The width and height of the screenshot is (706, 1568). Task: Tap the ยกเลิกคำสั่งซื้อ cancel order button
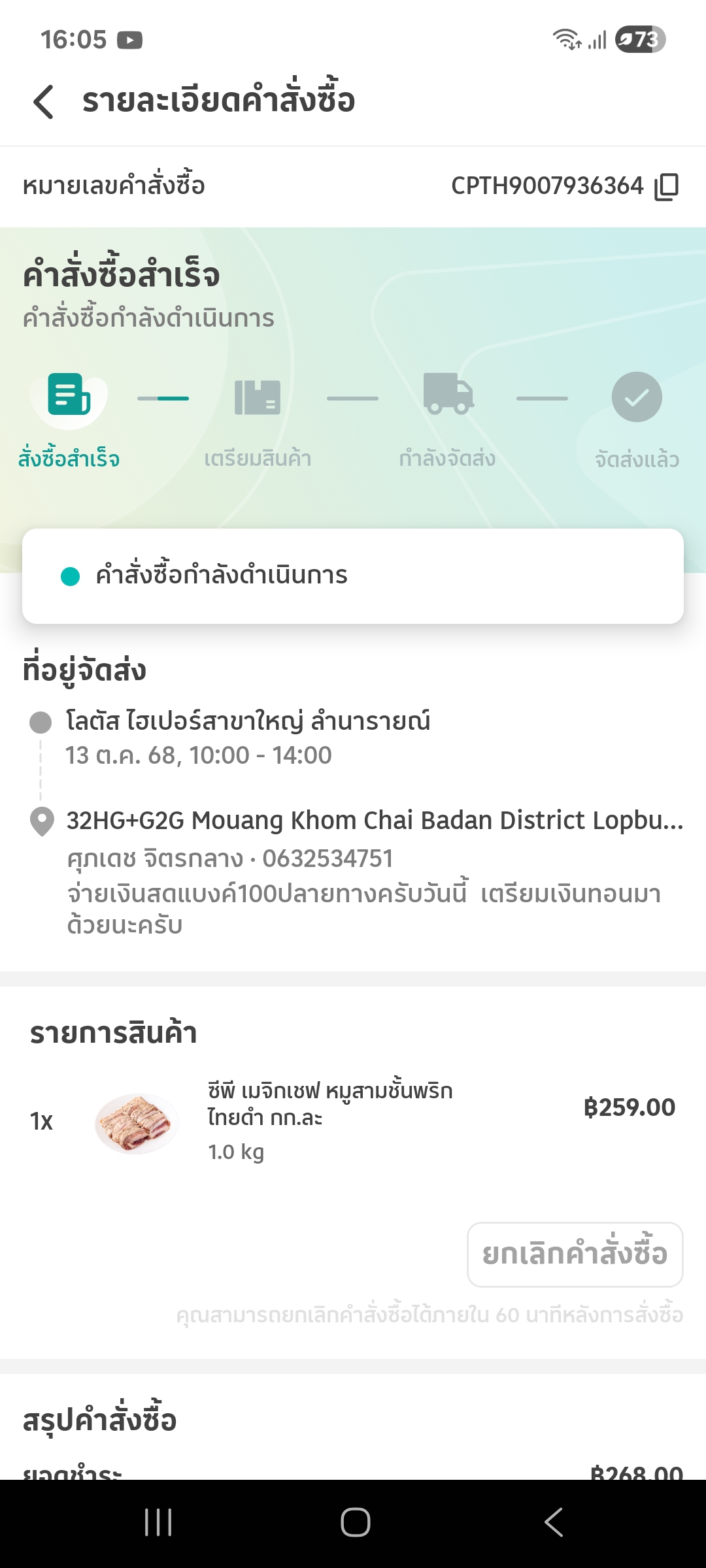click(x=575, y=1254)
